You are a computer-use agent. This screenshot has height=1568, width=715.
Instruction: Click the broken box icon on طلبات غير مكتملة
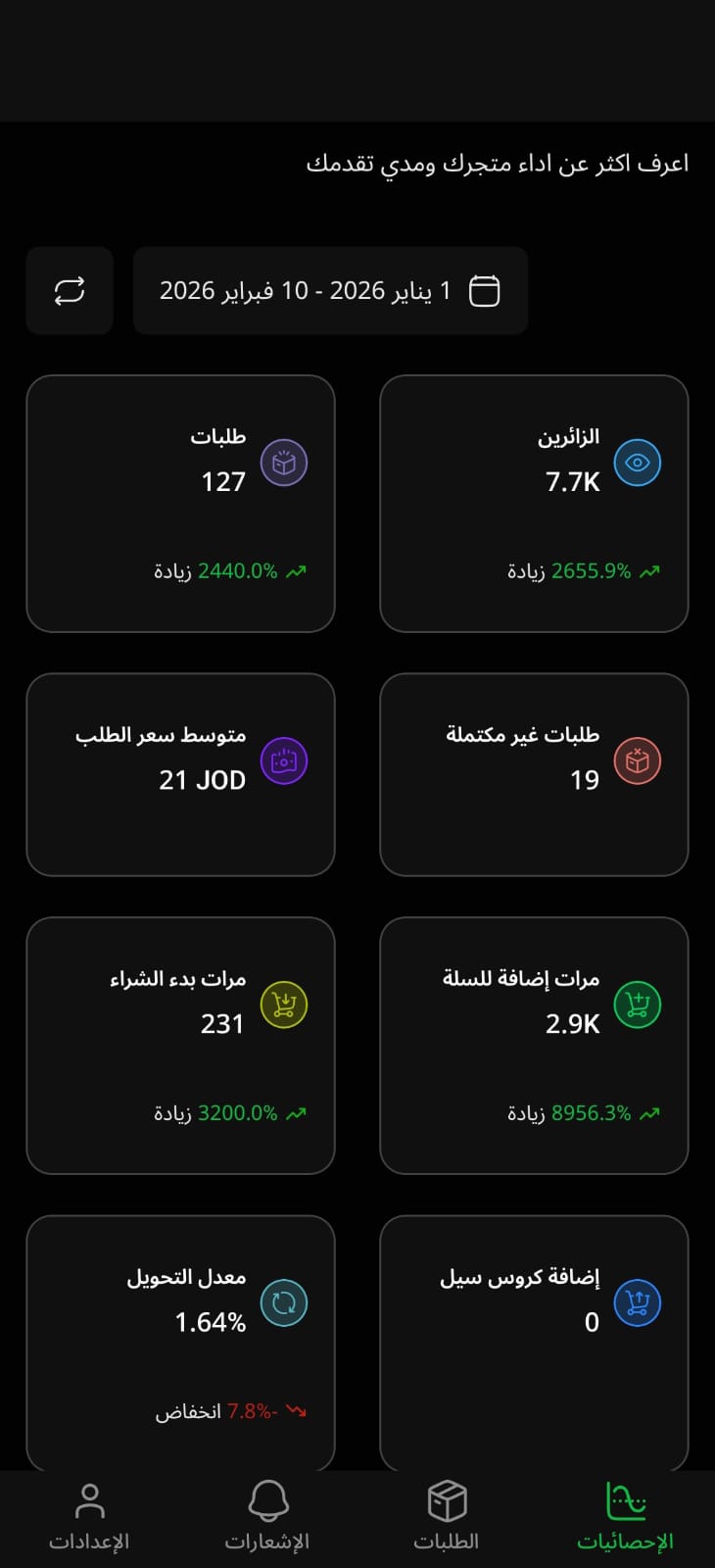(638, 759)
